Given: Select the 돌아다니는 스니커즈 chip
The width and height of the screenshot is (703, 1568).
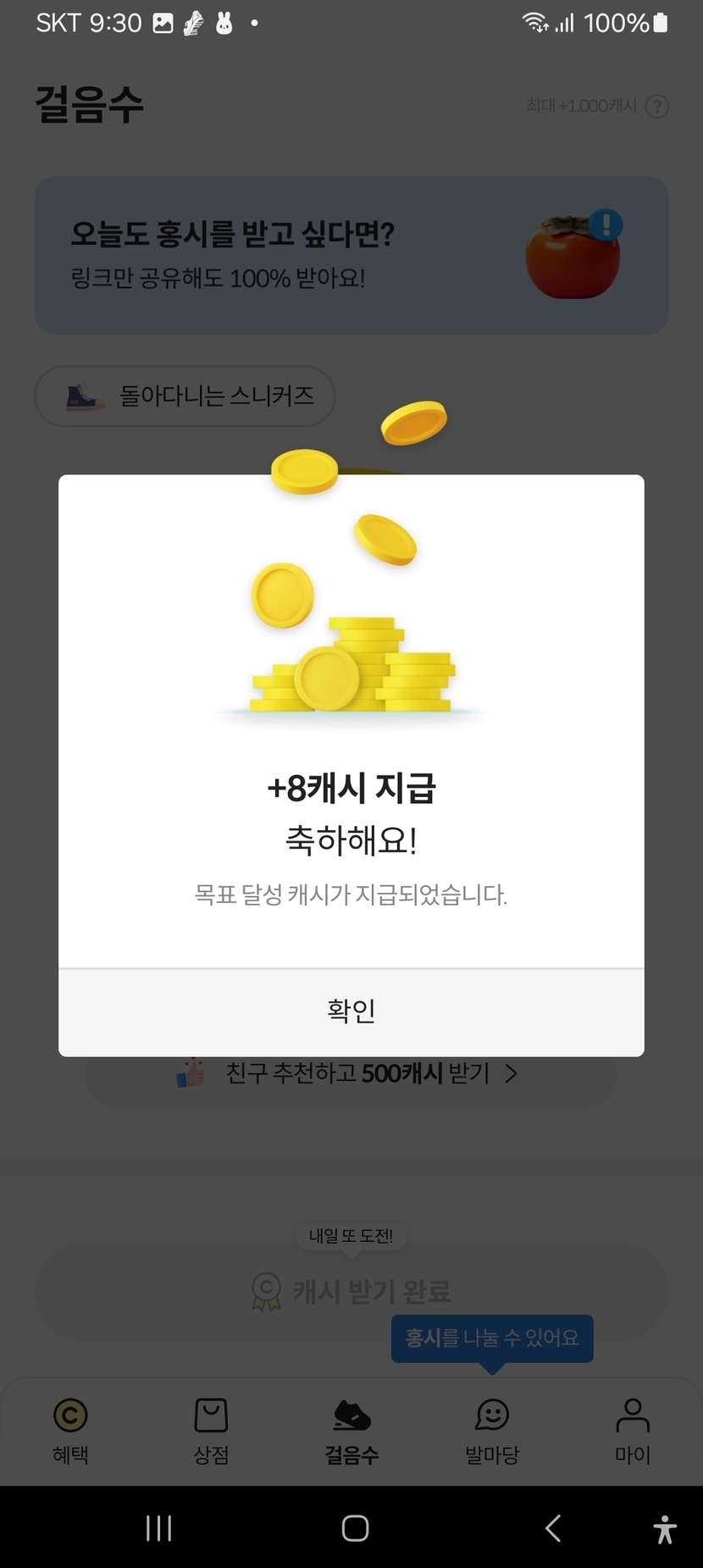Looking at the screenshot, I should [x=185, y=396].
